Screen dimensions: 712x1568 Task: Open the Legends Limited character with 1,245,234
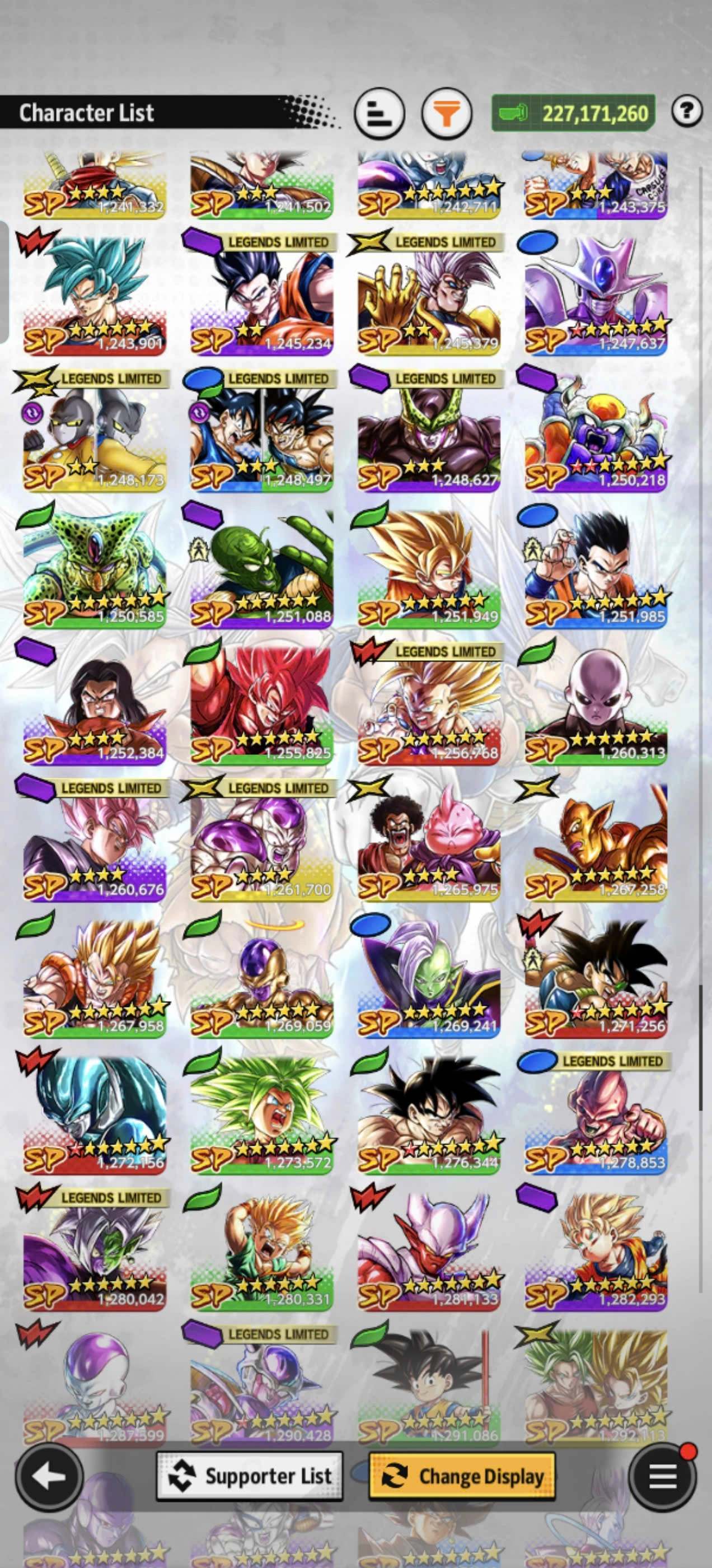[x=261, y=295]
